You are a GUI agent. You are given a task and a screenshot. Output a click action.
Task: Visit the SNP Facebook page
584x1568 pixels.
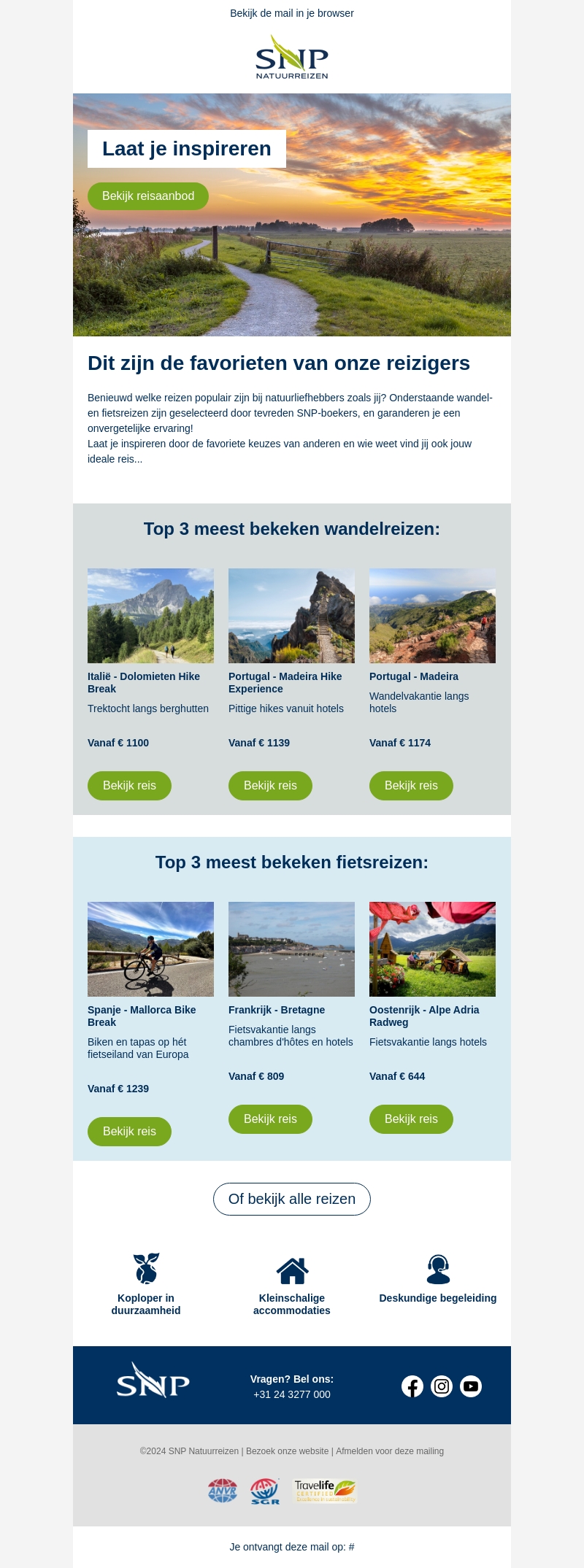(412, 1386)
